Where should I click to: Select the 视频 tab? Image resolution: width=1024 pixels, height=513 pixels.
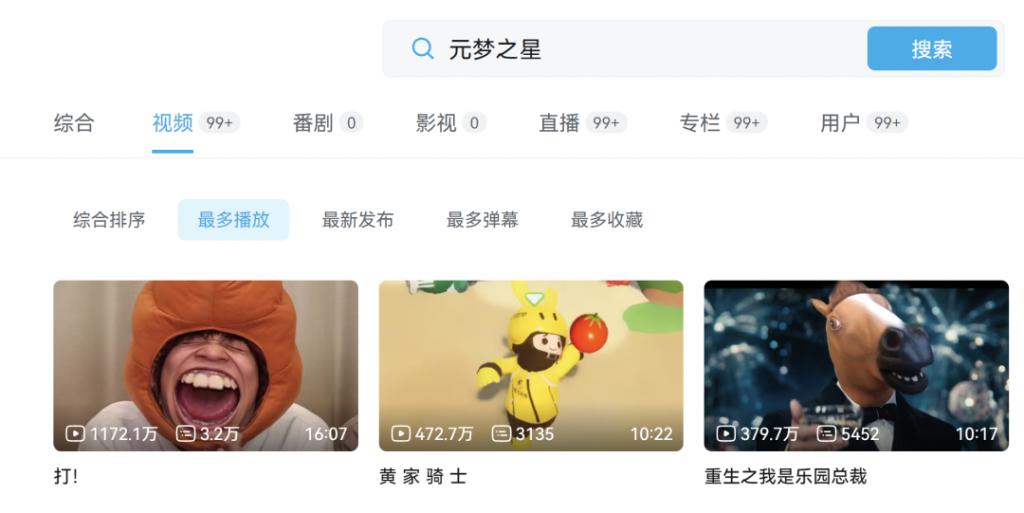pyautogui.click(x=173, y=123)
